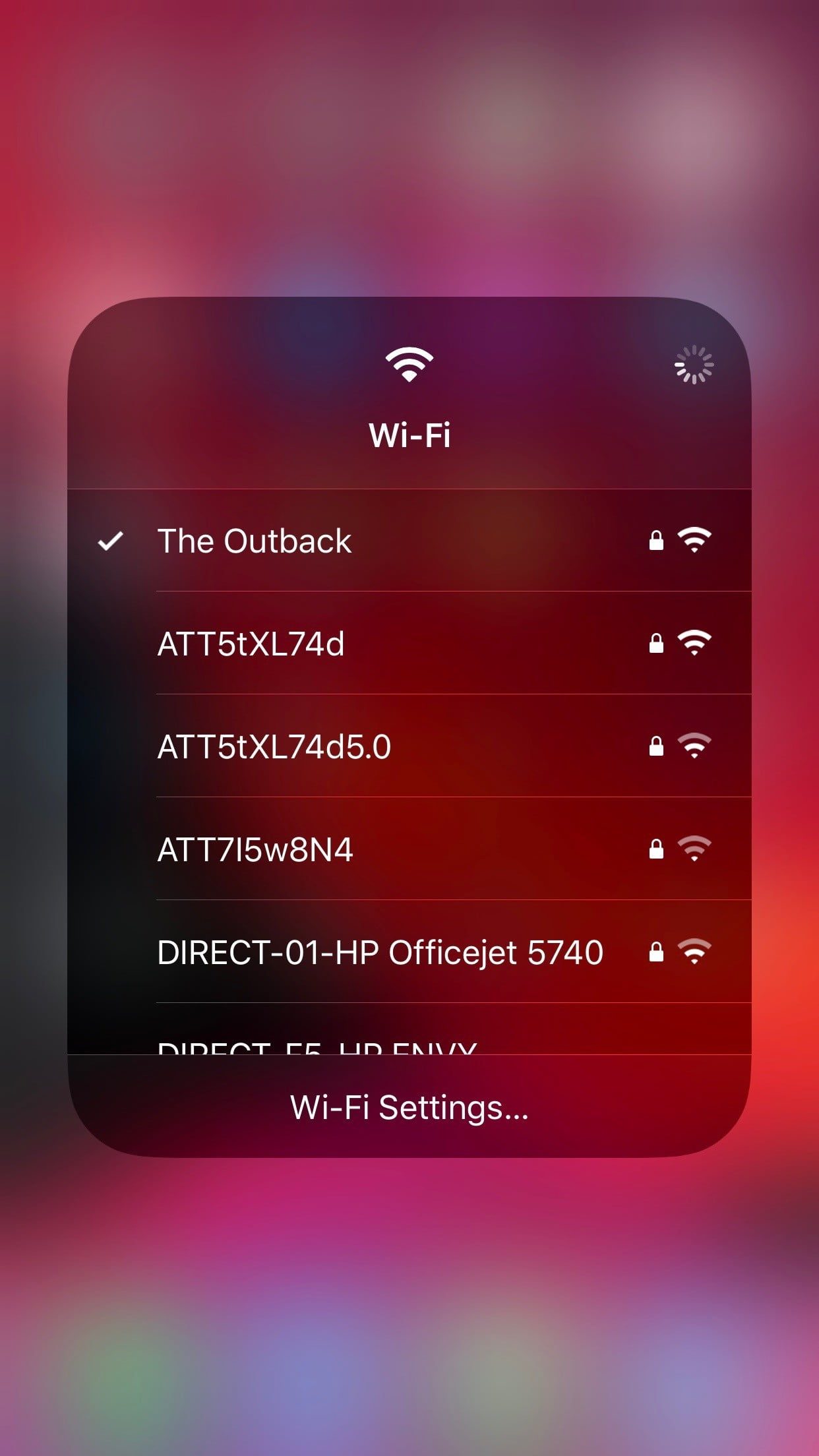
Task: Connect to DIRECT-01-HP Officejet 5740
Action: click(x=409, y=952)
